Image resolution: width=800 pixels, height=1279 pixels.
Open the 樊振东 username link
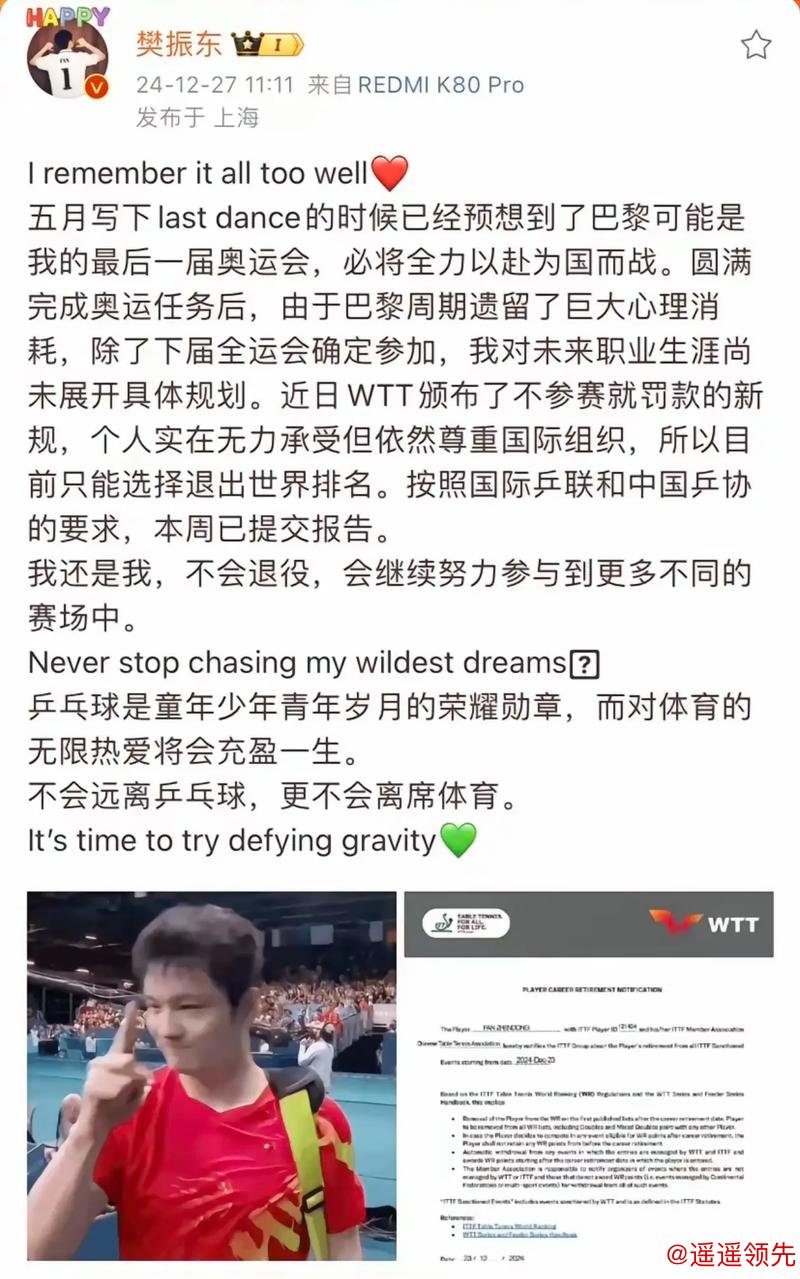tap(178, 45)
